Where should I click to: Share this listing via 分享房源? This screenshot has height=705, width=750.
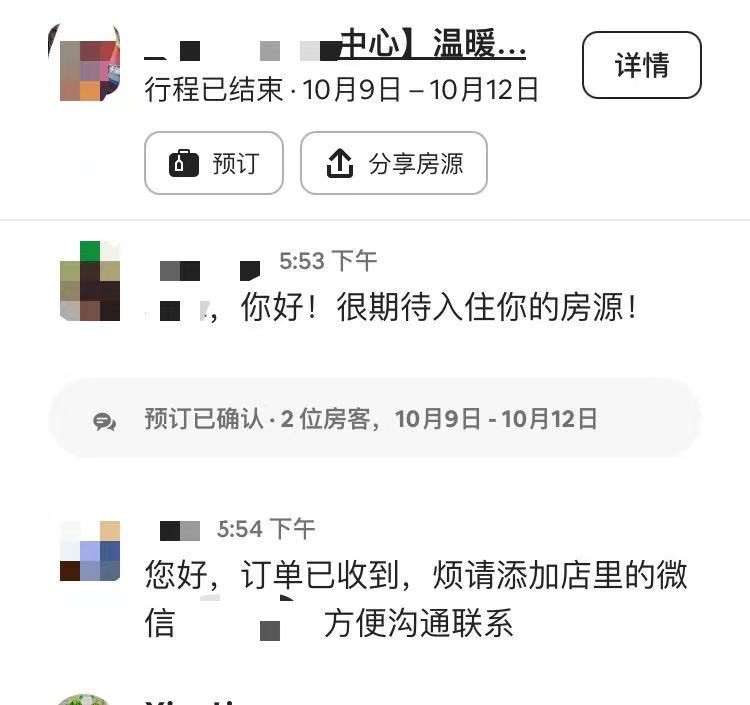(394, 163)
